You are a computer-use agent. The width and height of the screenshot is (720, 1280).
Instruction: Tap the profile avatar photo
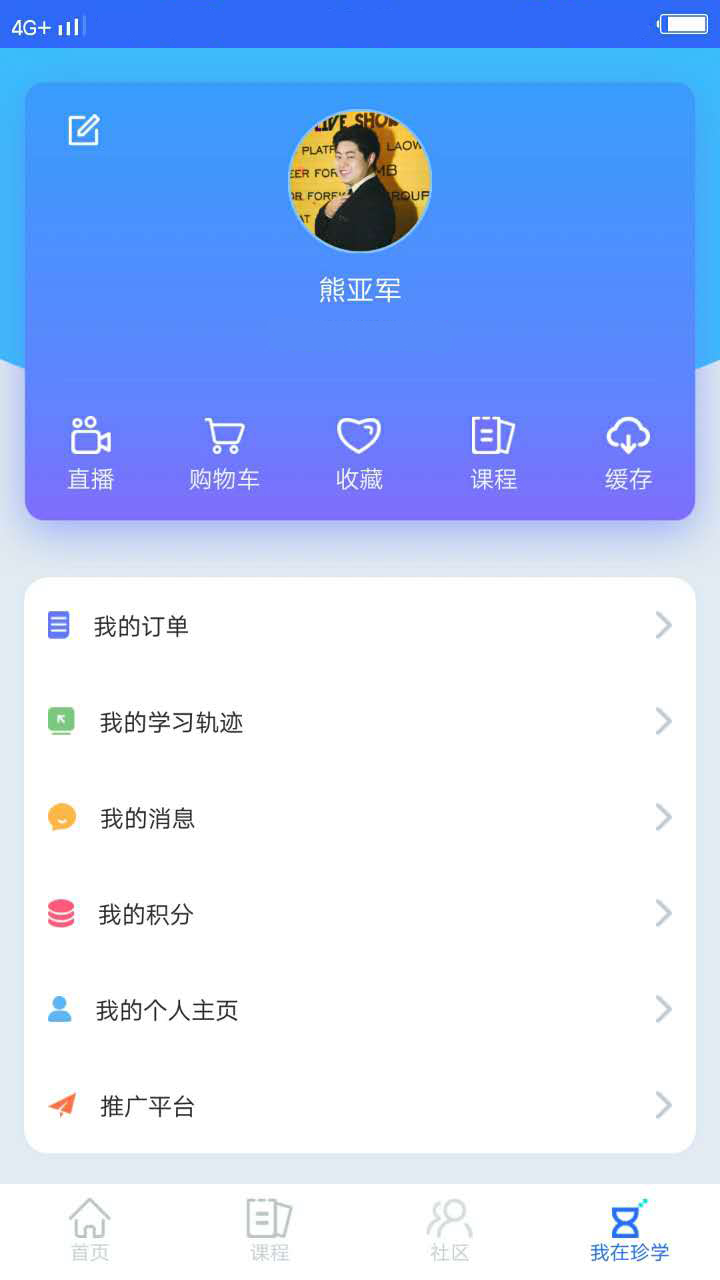pos(360,180)
